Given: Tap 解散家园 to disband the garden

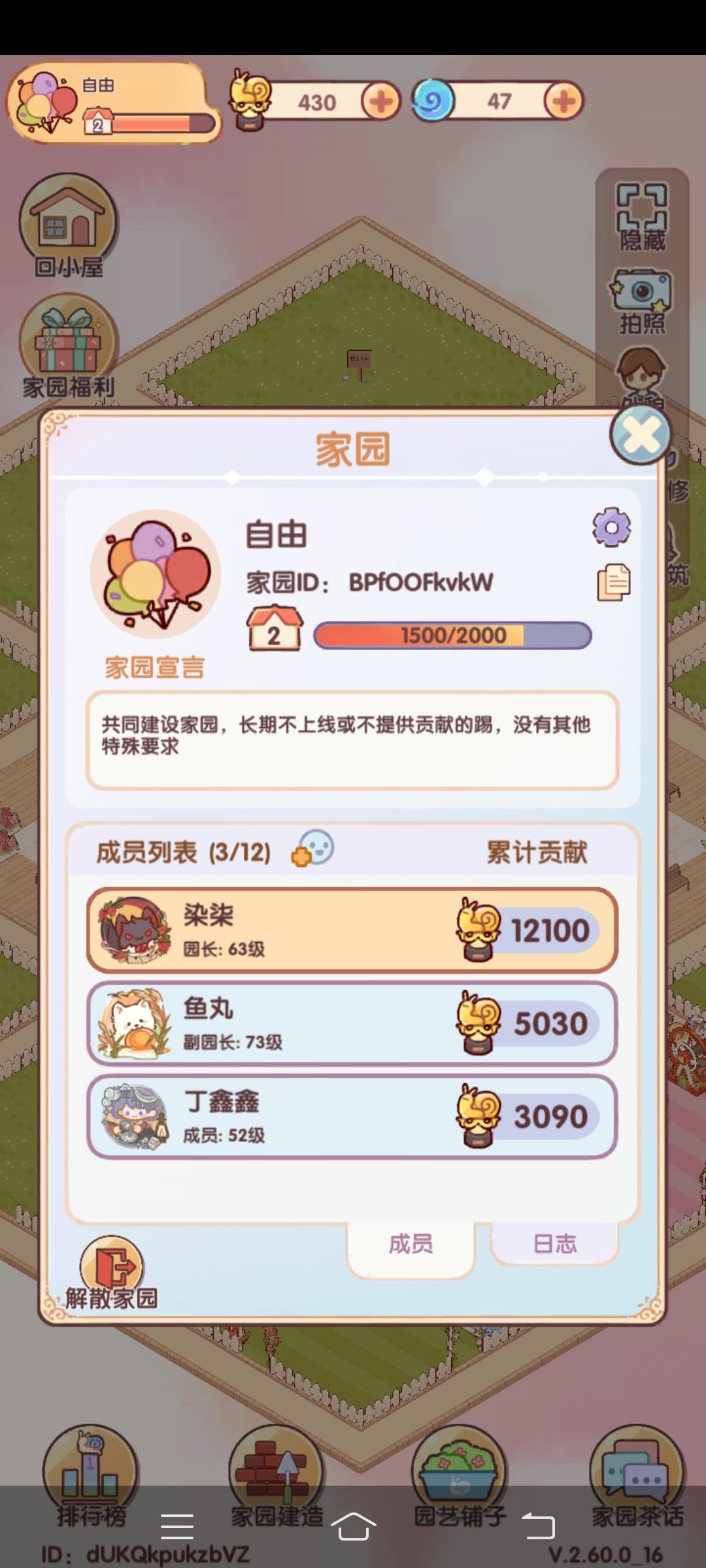Looking at the screenshot, I should (x=112, y=1274).
